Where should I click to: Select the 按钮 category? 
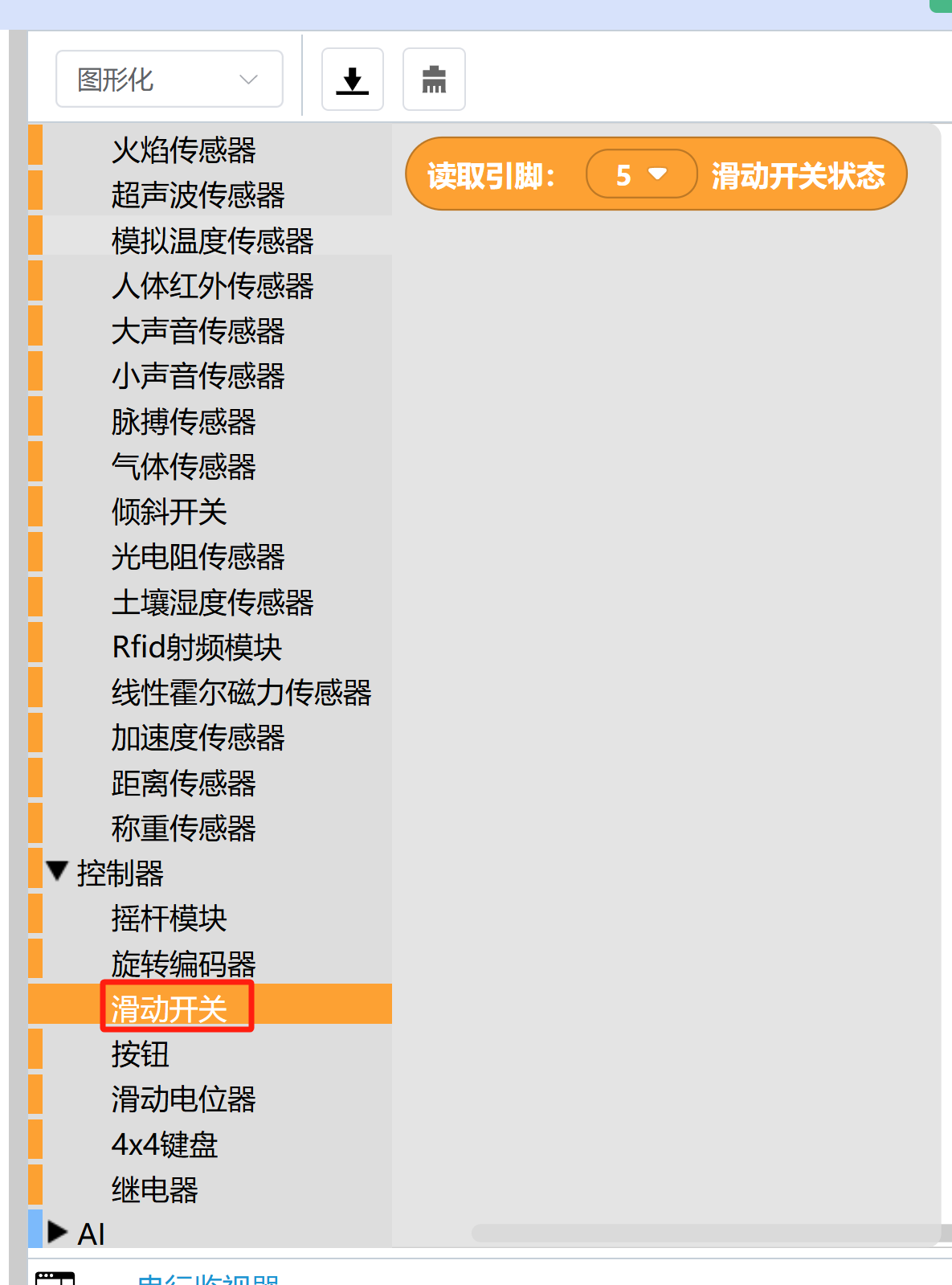pyautogui.click(x=141, y=1054)
